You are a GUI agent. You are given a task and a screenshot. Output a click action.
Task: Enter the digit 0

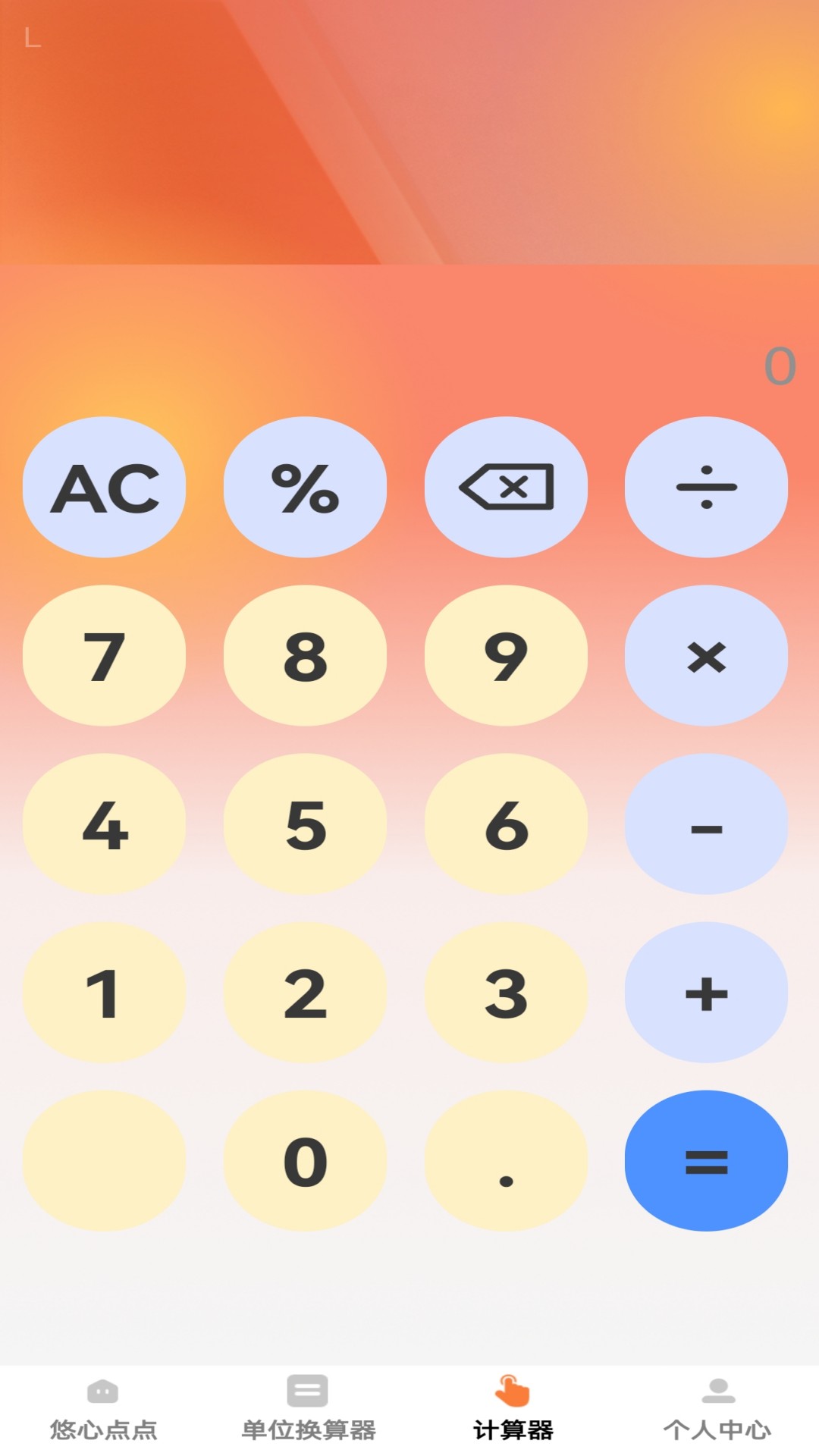pyautogui.click(x=305, y=1160)
